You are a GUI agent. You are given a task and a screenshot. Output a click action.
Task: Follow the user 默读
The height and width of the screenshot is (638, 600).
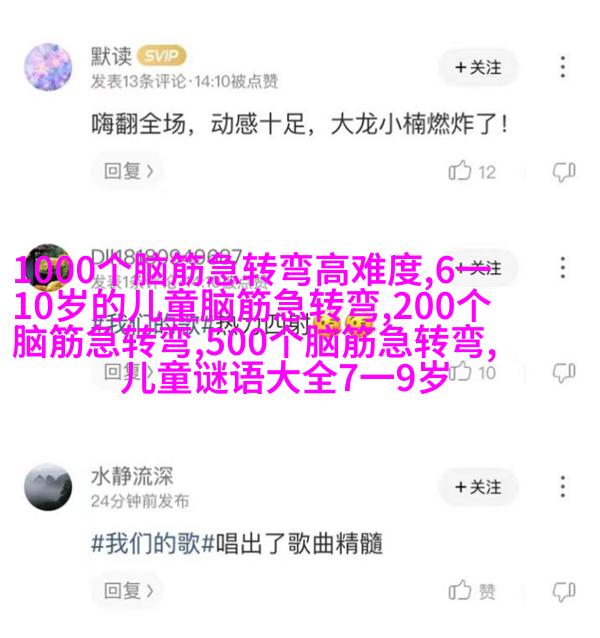[x=477, y=68]
